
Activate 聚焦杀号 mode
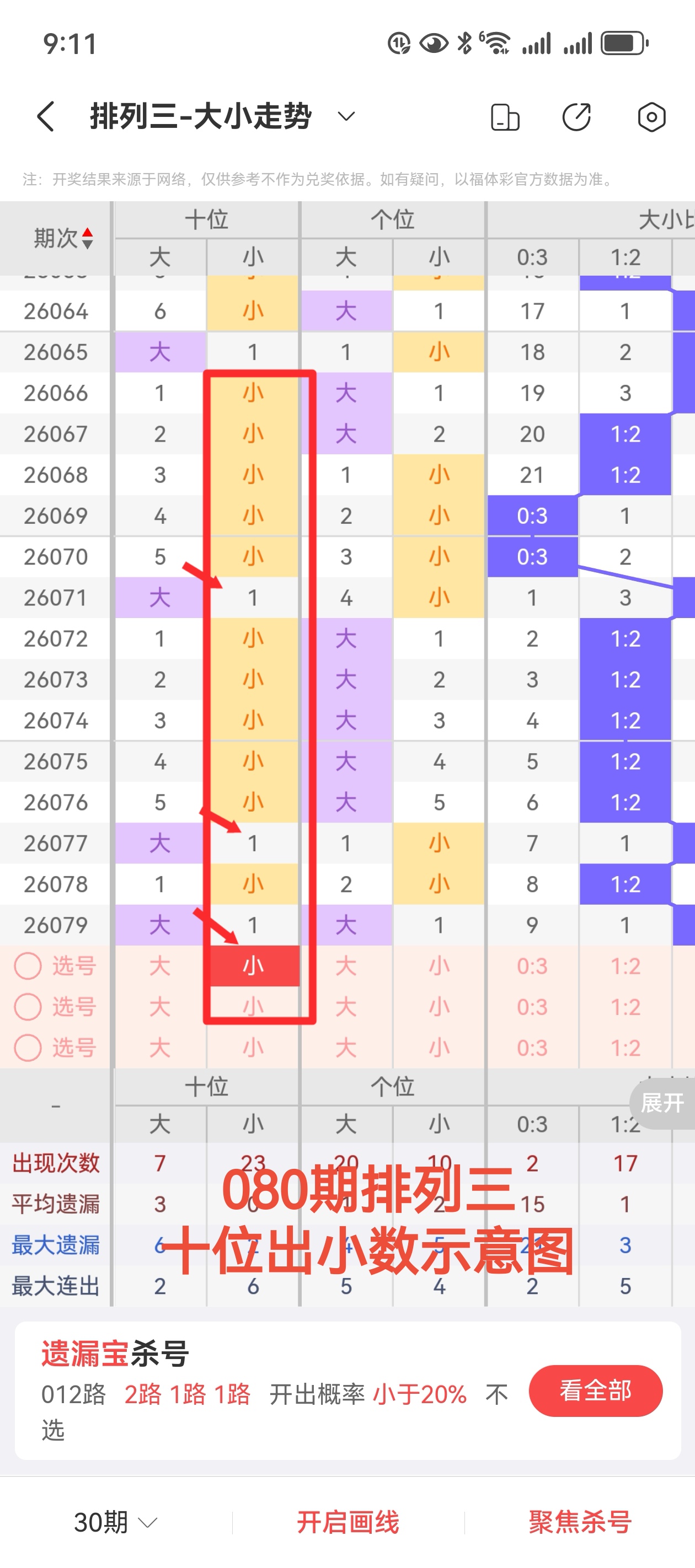click(x=580, y=1522)
